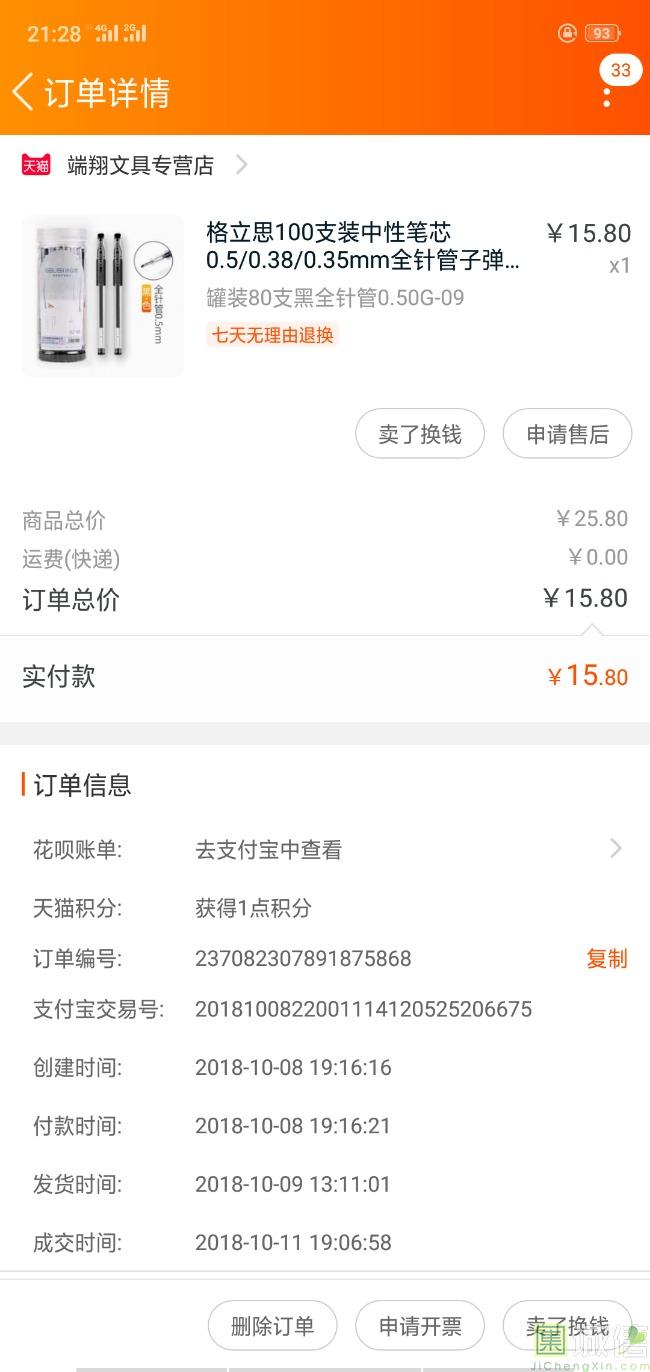This screenshot has height=1372, width=650.
Task: Go back from order details
Action: [24, 92]
